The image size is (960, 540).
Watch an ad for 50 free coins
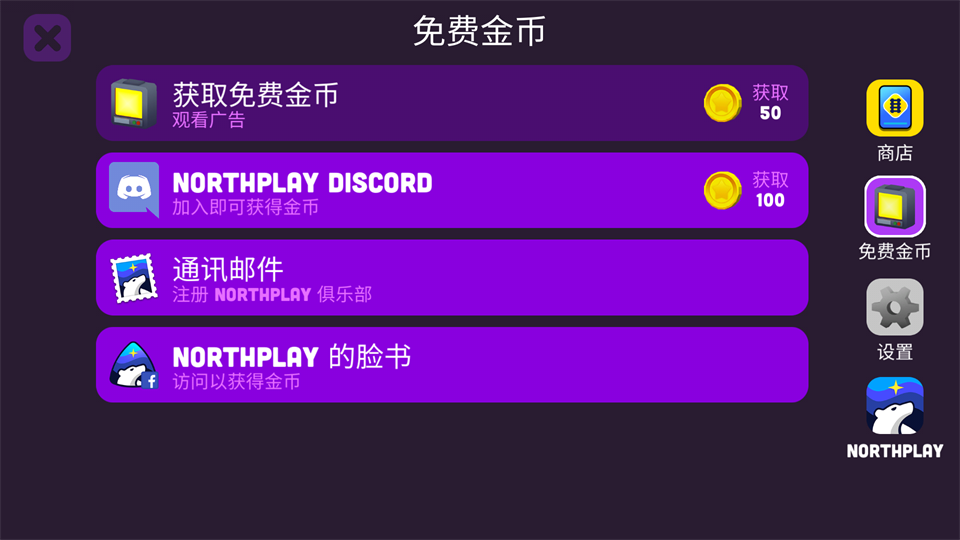pyautogui.click(x=451, y=103)
